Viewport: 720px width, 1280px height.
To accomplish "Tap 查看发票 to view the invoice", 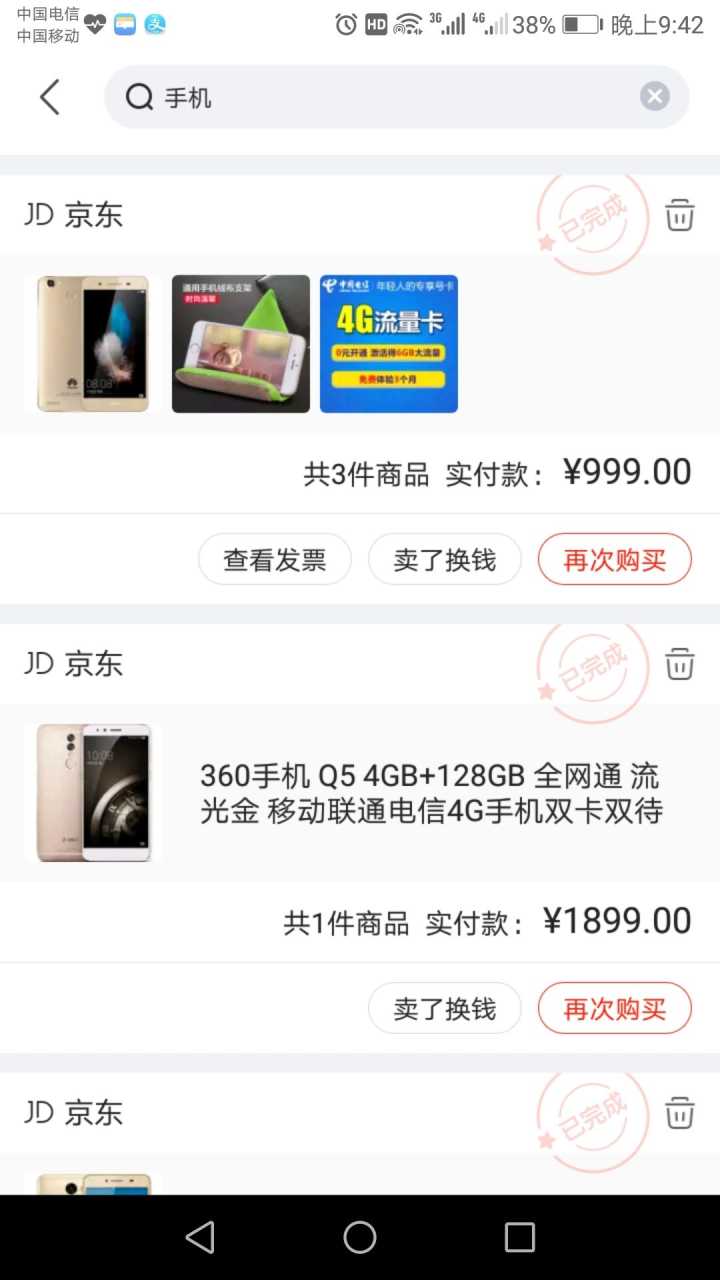I will (275, 559).
